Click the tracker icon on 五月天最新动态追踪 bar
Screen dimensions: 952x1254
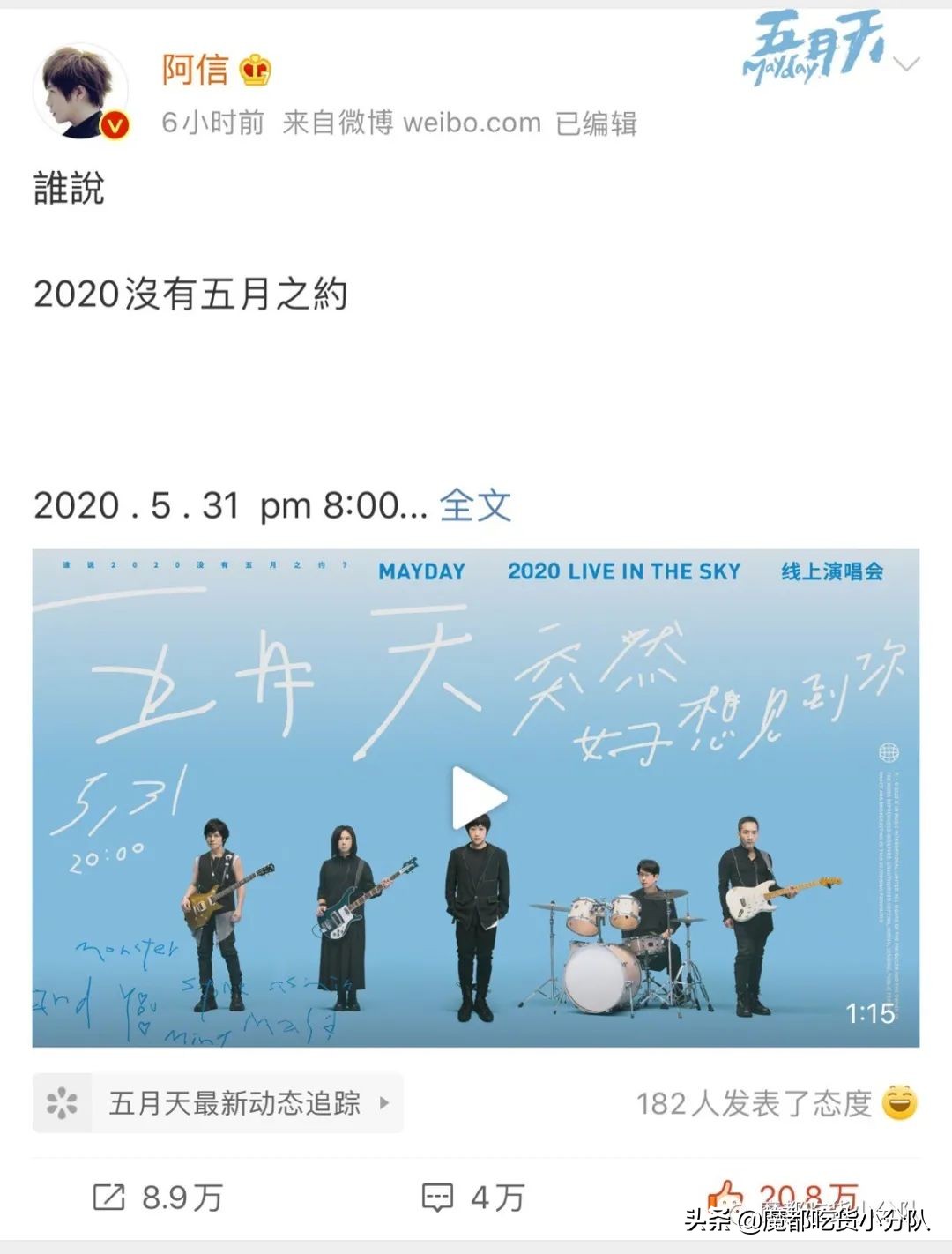point(60,1103)
